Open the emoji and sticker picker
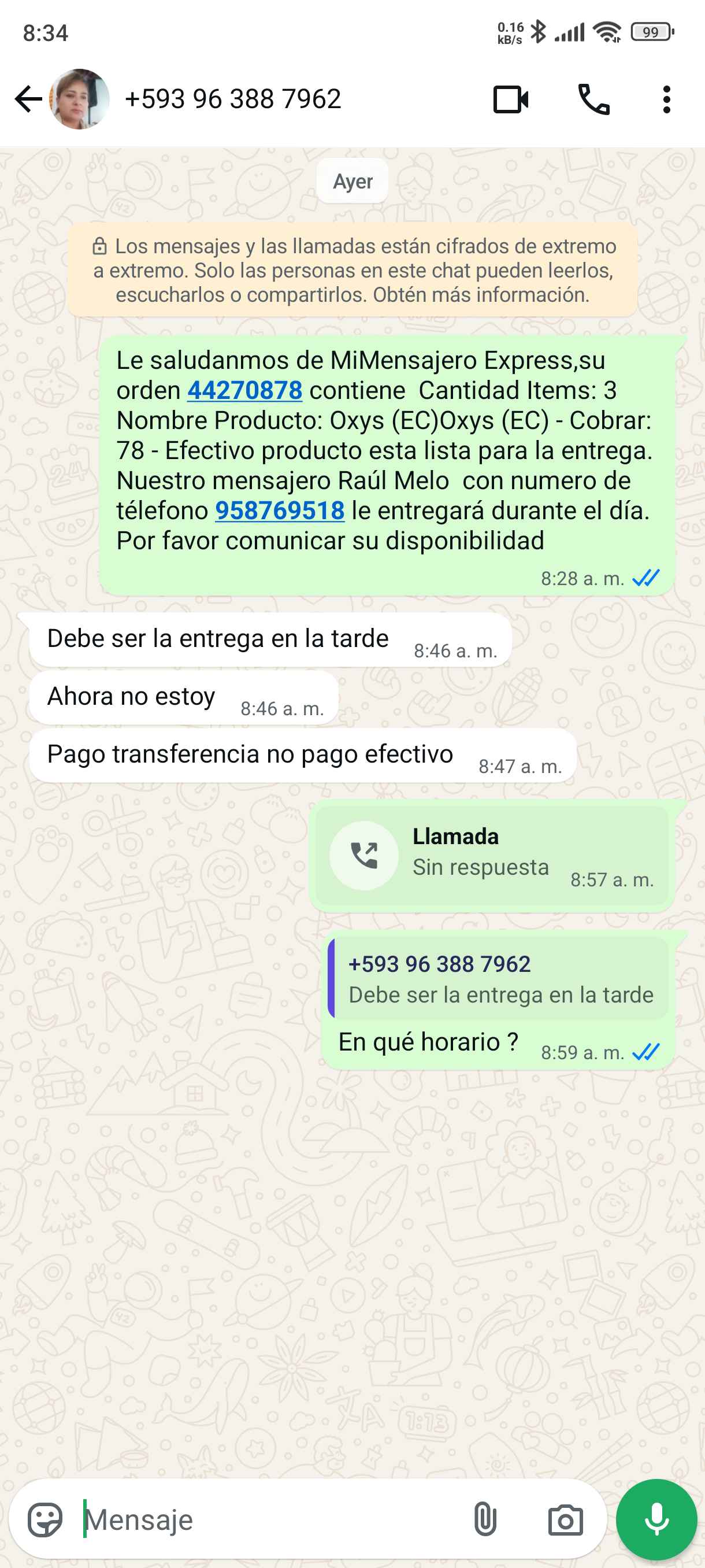Screen dimensions: 705x1568 (x=45, y=1520)
